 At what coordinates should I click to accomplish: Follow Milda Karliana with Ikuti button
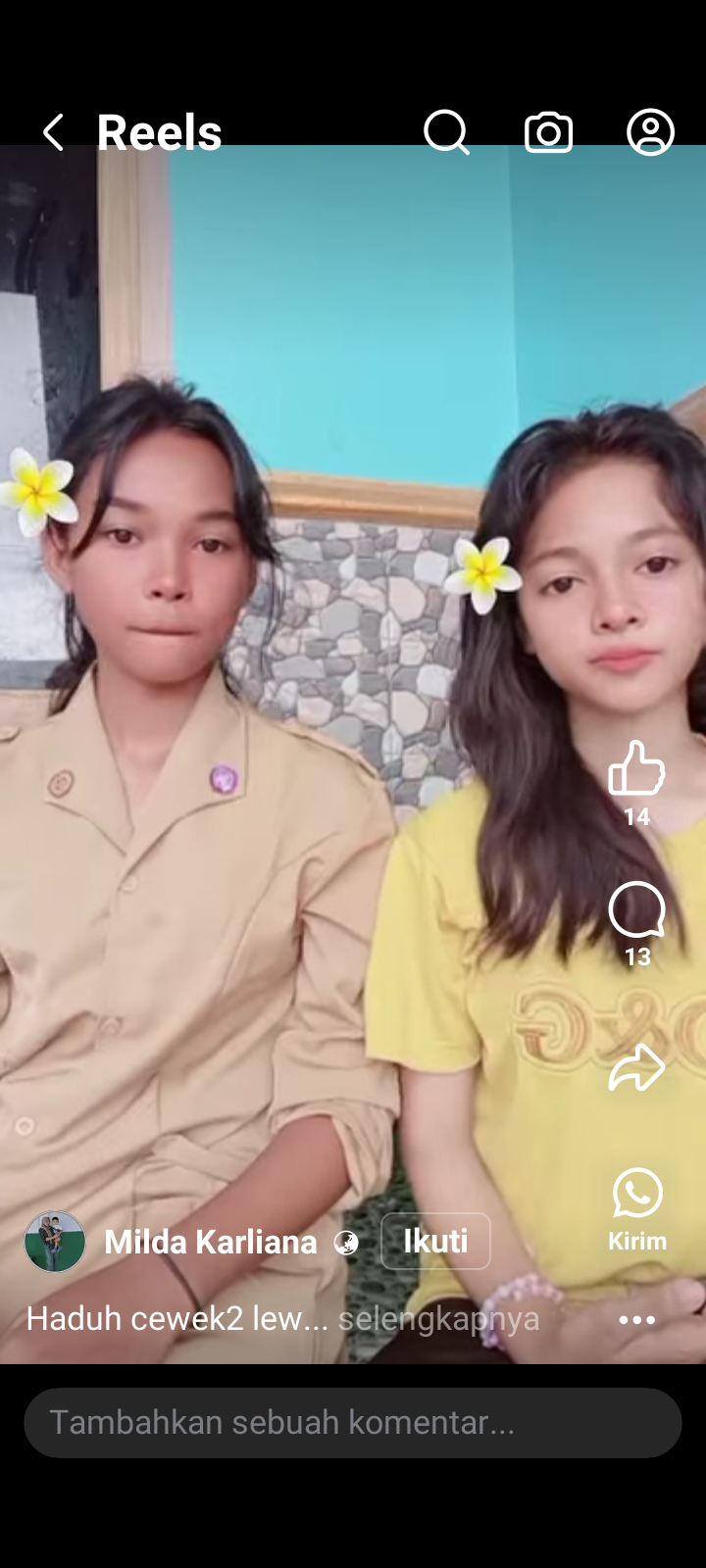(435, 1241)
